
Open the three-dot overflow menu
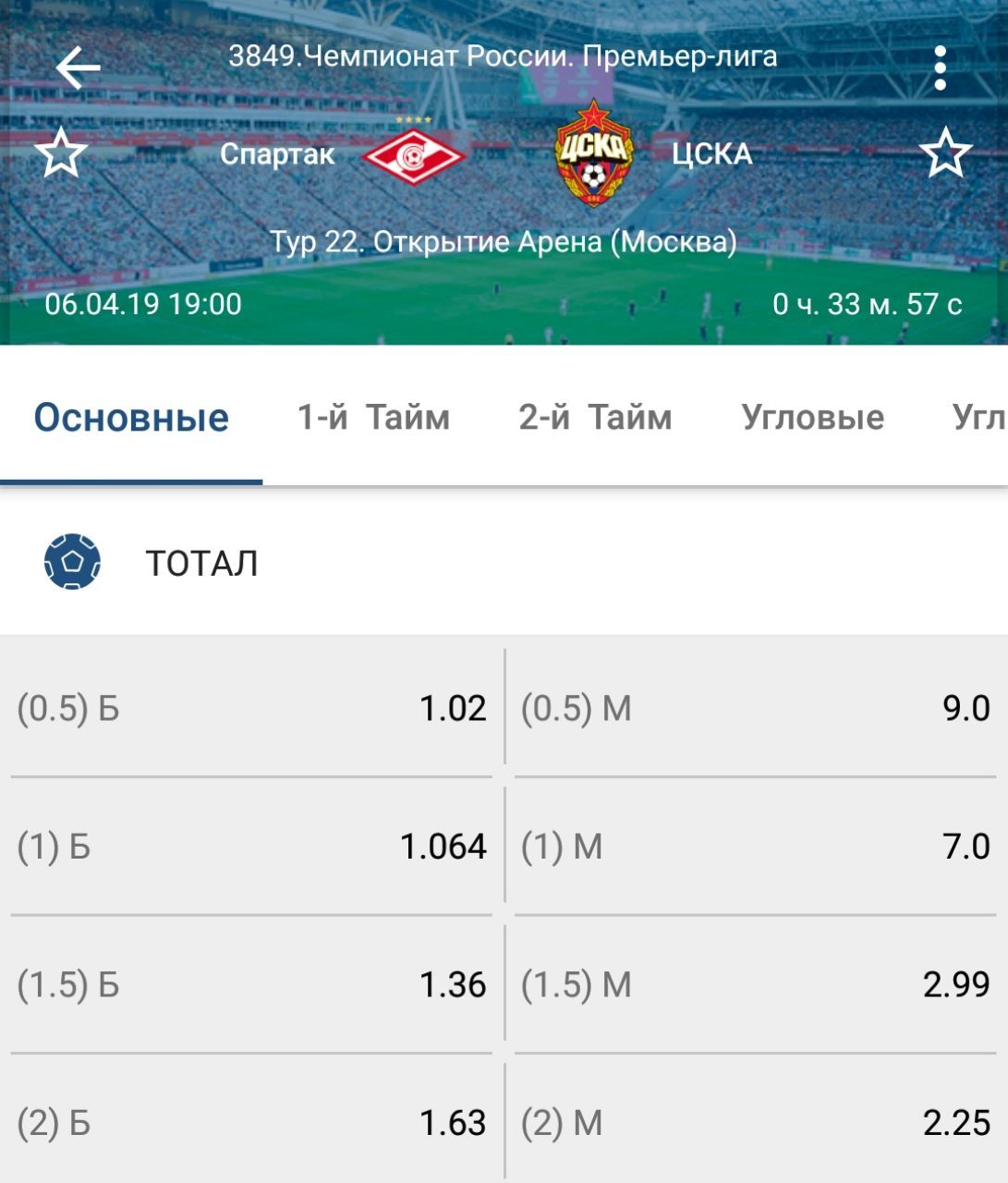point(940,68)
